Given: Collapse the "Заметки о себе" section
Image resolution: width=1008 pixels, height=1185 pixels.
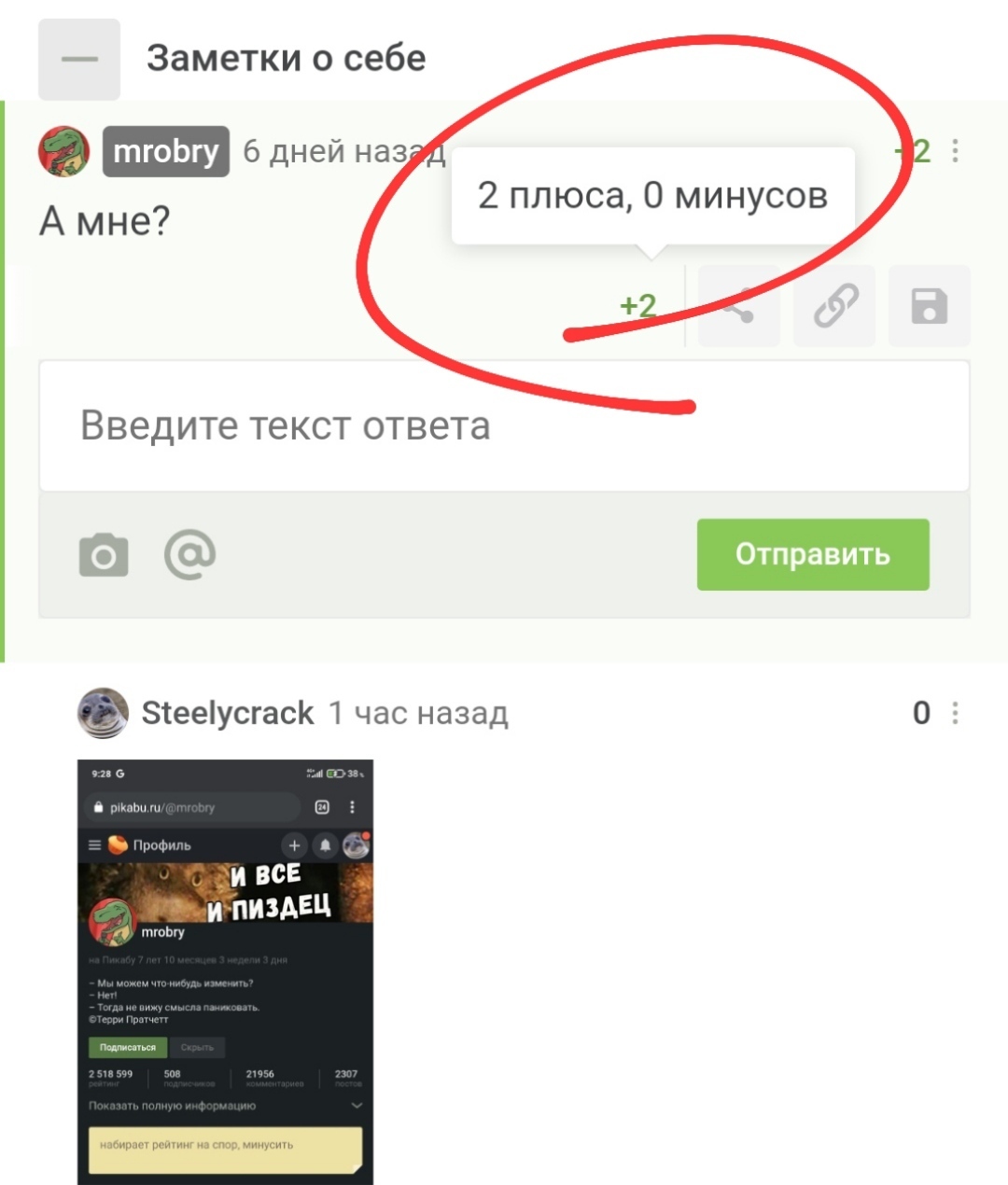Looking at the screenshot, I should [79, 59].
